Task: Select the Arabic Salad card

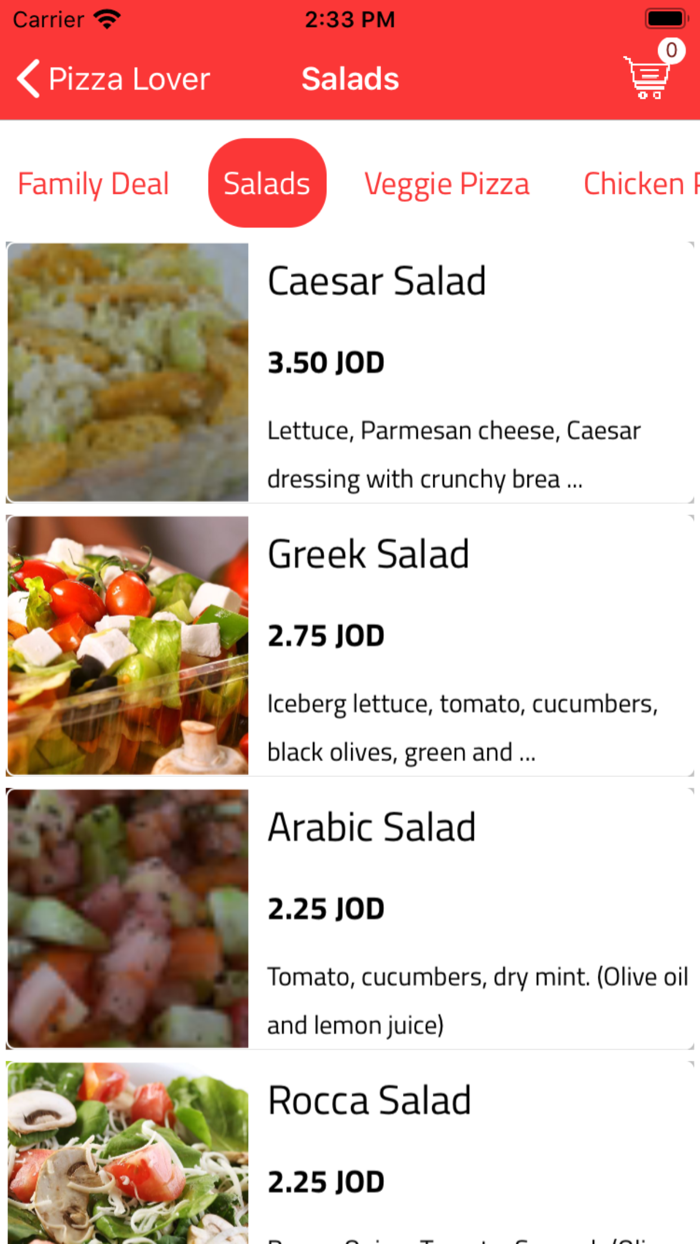Action: point(371,828)
